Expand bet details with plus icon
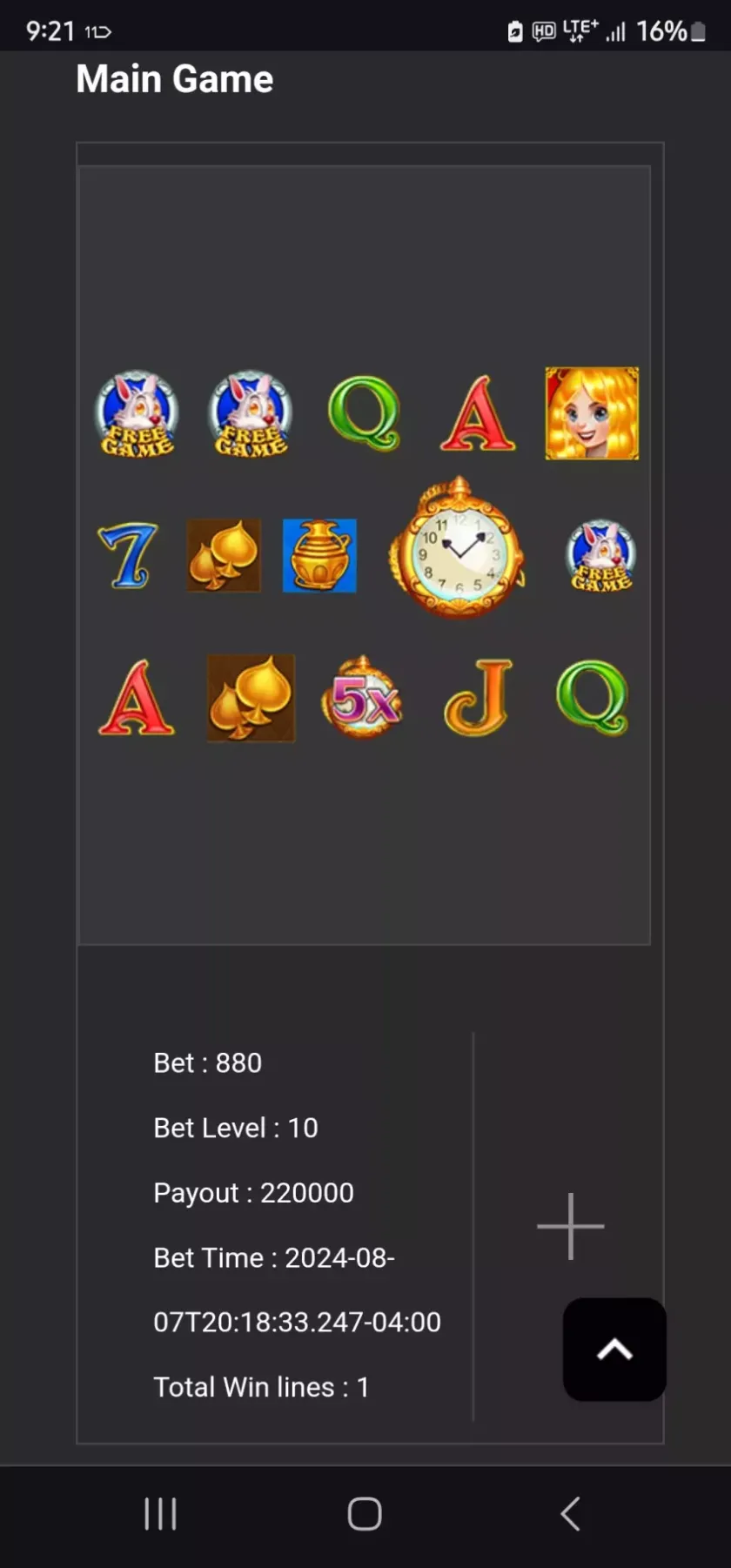The height and width of the screenshot is (1568, 731). [570, 1226]
